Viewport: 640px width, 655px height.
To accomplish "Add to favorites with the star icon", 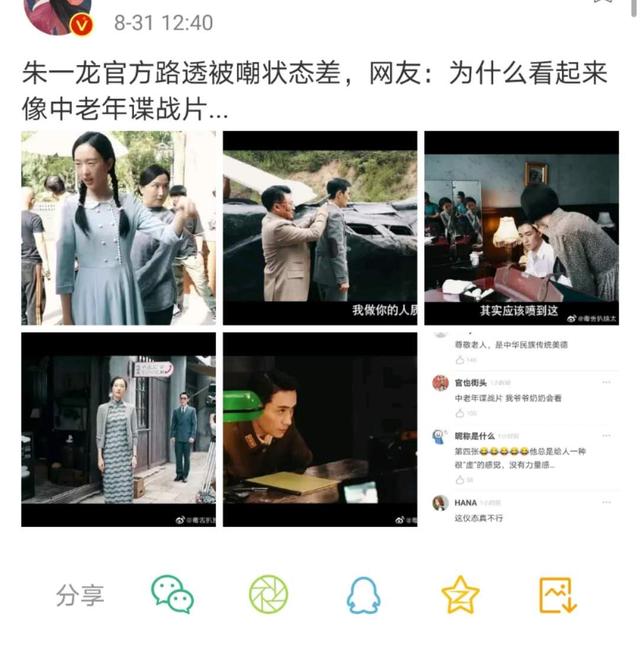I will click(460, 594).
